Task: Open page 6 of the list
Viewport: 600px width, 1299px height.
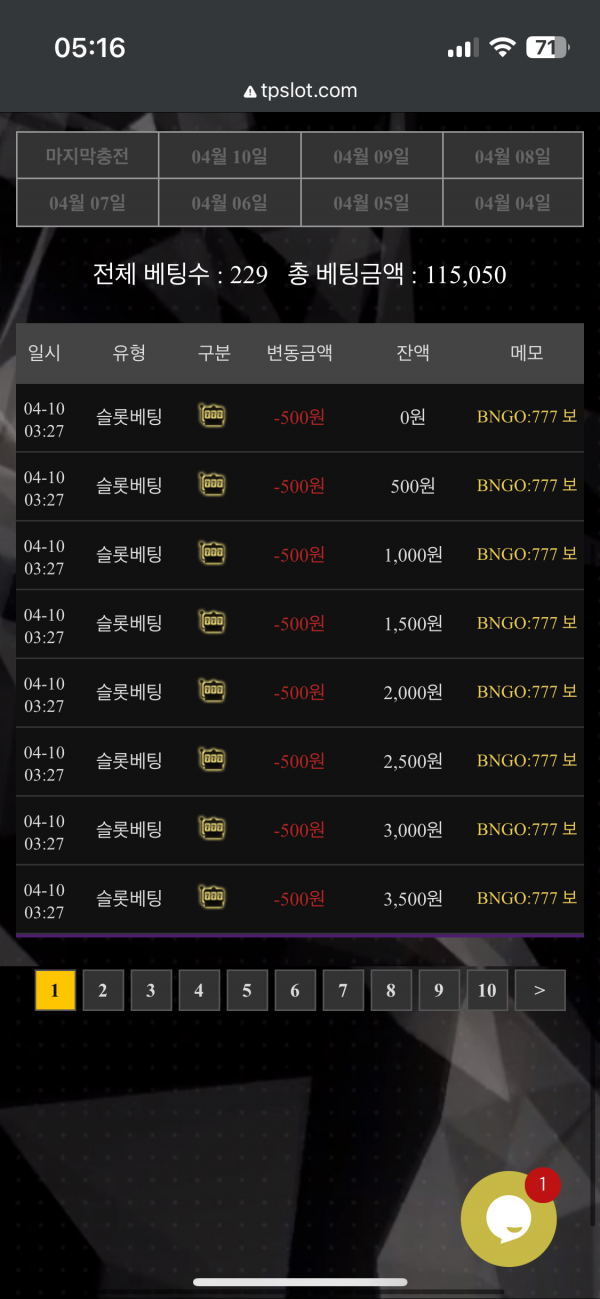Action: [295, 990]
